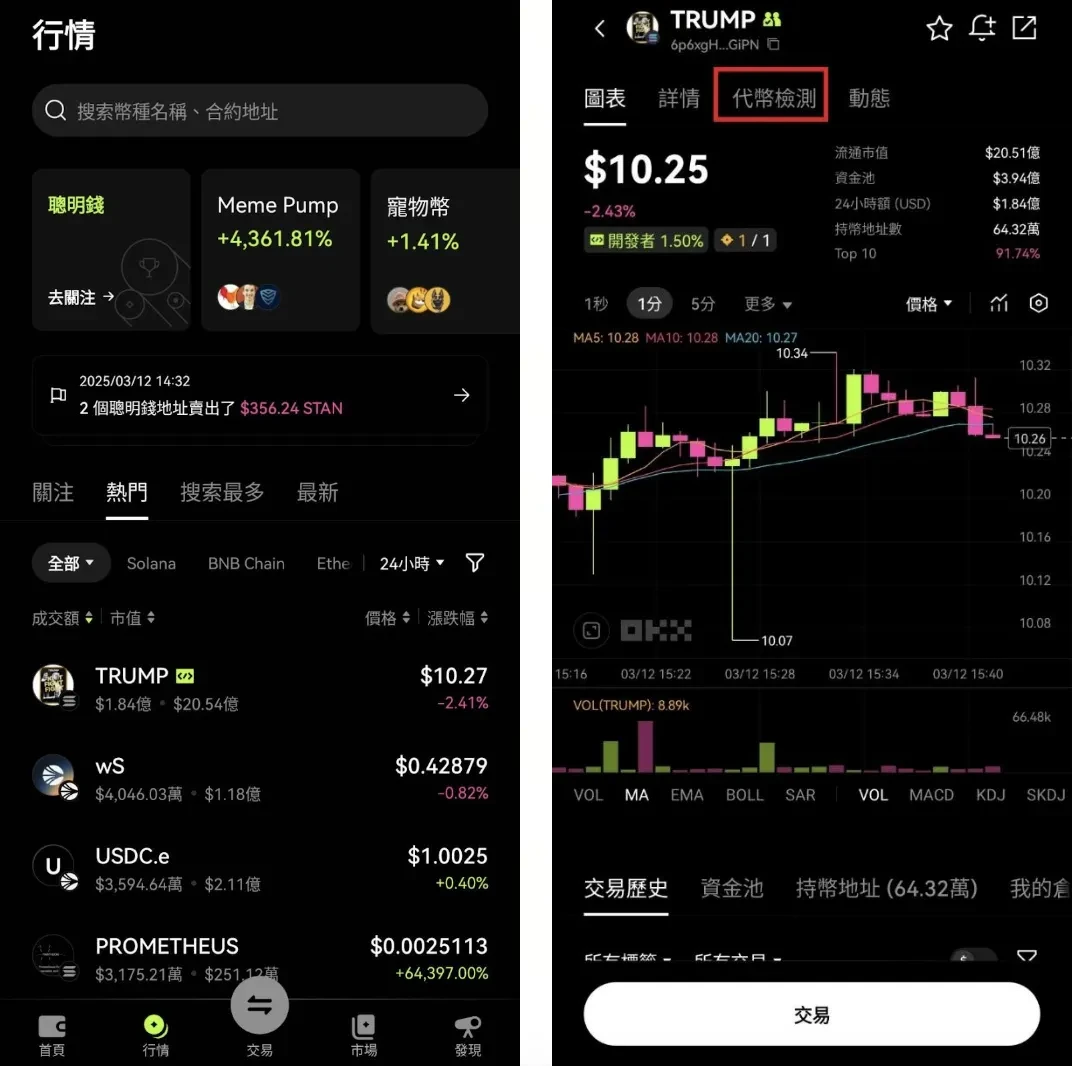Open the 24小時 time range dropdown

(x=412, y=563)
